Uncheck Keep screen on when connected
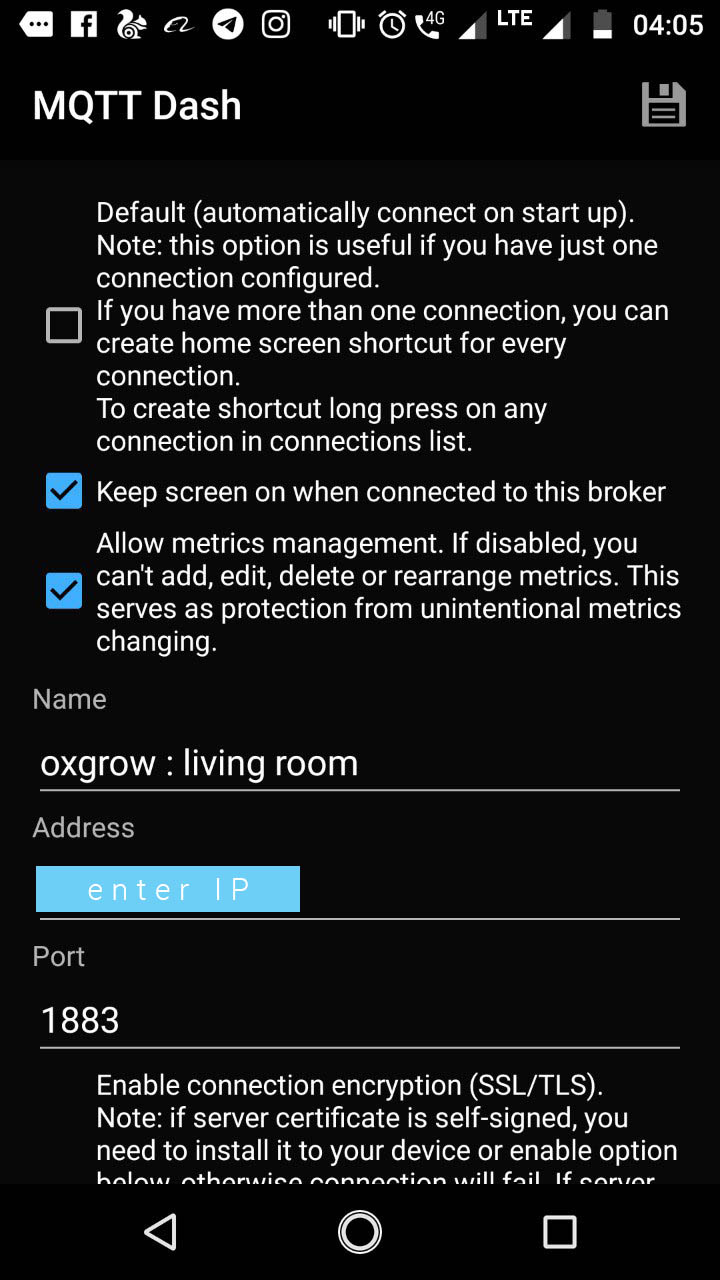Screen dimensions: 720x1280 coord(64,491)
